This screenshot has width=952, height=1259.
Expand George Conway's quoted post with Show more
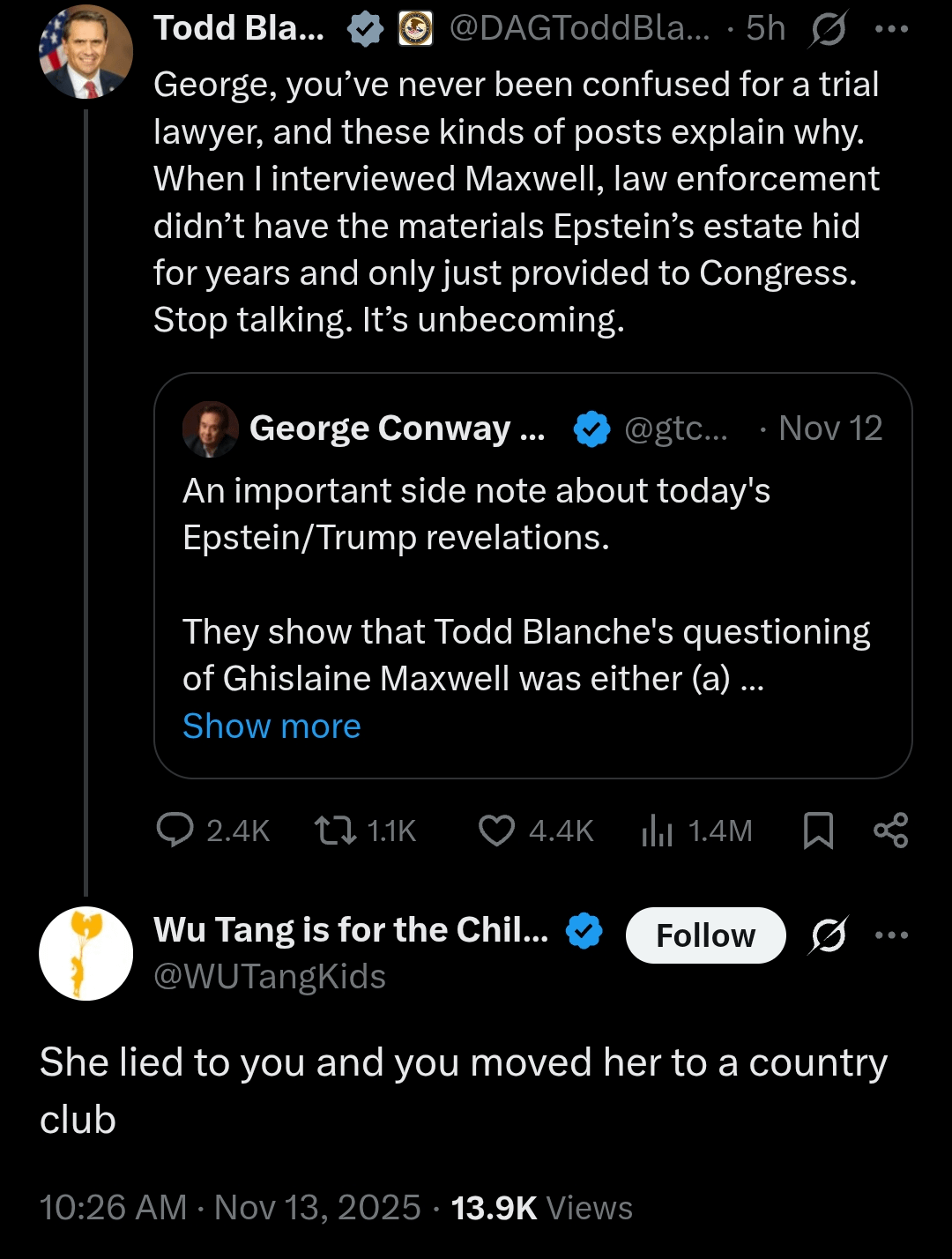[271, 726]
